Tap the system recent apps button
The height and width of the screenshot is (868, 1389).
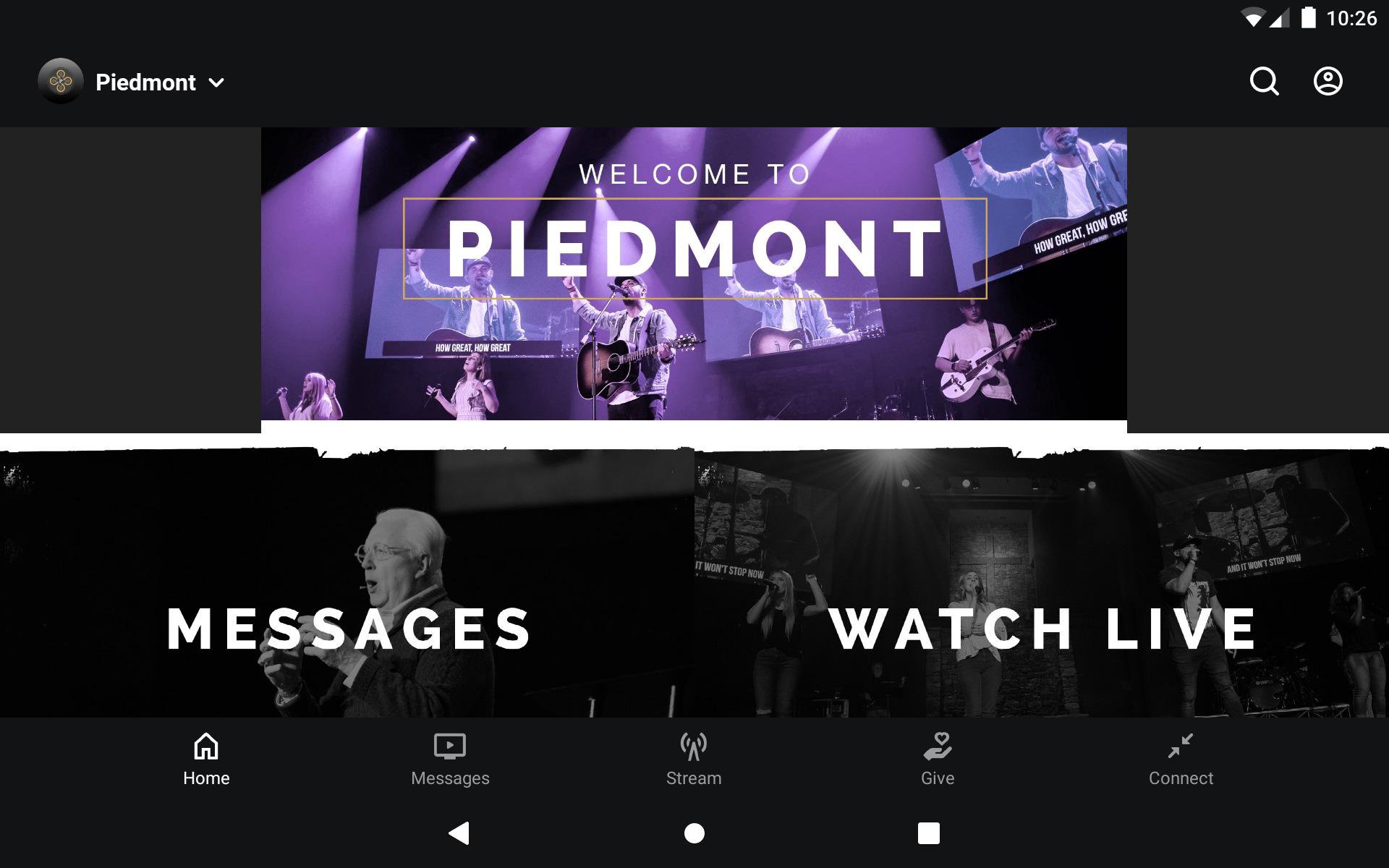pyautogui.click(x=928, y=833)
